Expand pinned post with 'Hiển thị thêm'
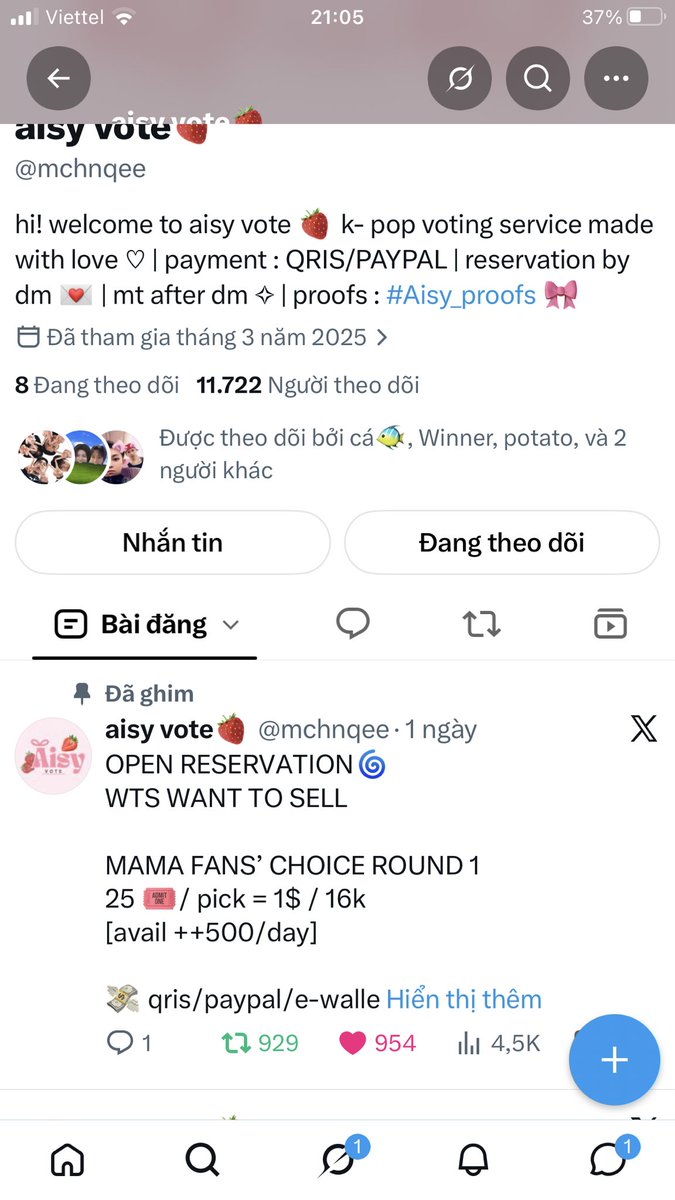Screen dimensions: 675x1200 point(464,998)
